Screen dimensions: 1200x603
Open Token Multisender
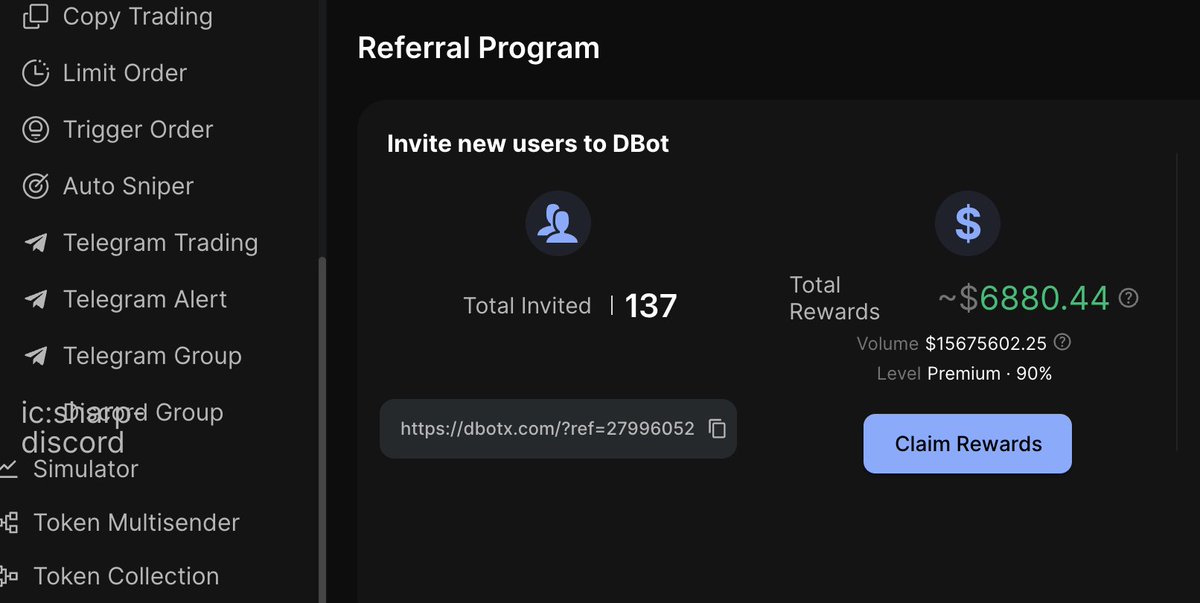[135, 523]
